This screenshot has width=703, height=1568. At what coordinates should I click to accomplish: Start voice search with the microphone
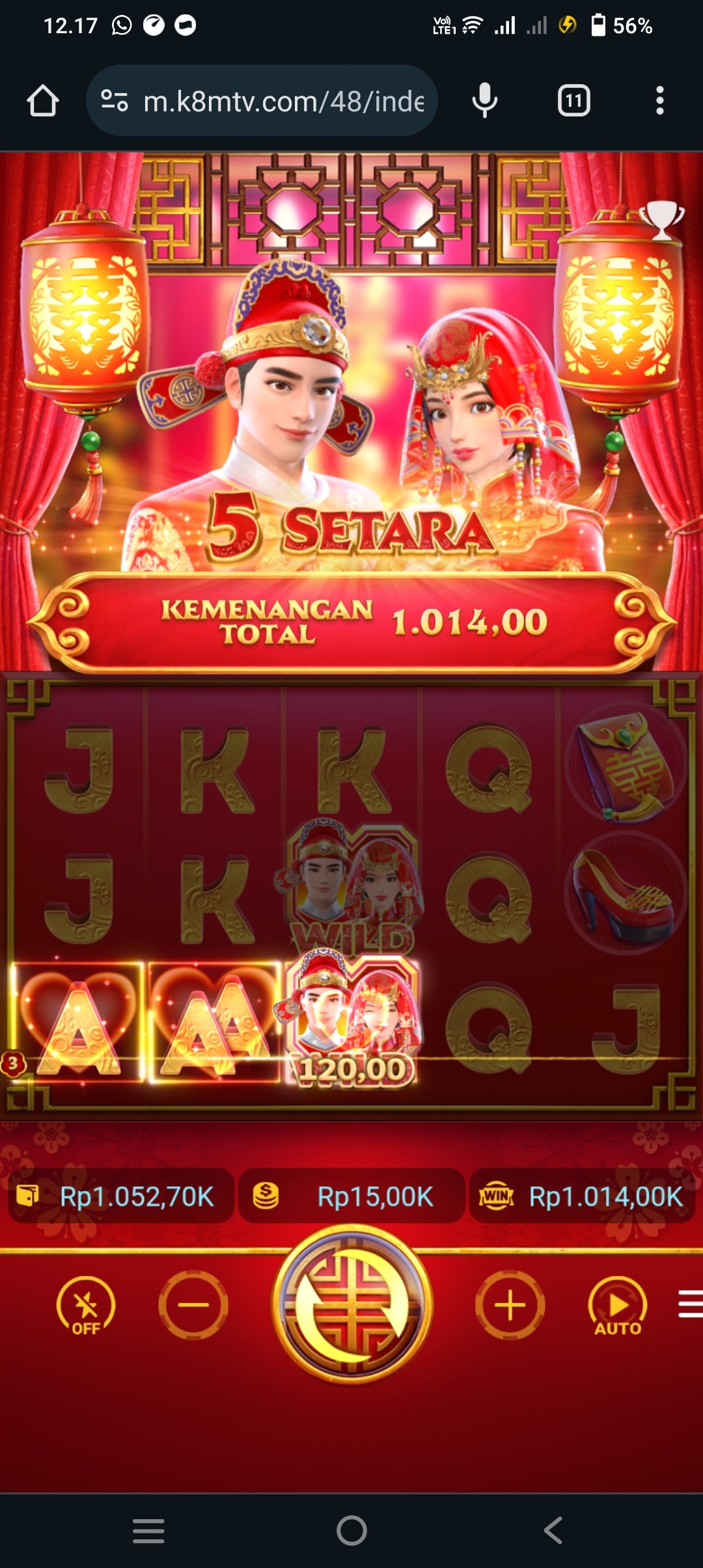click(x=484, y=101)
